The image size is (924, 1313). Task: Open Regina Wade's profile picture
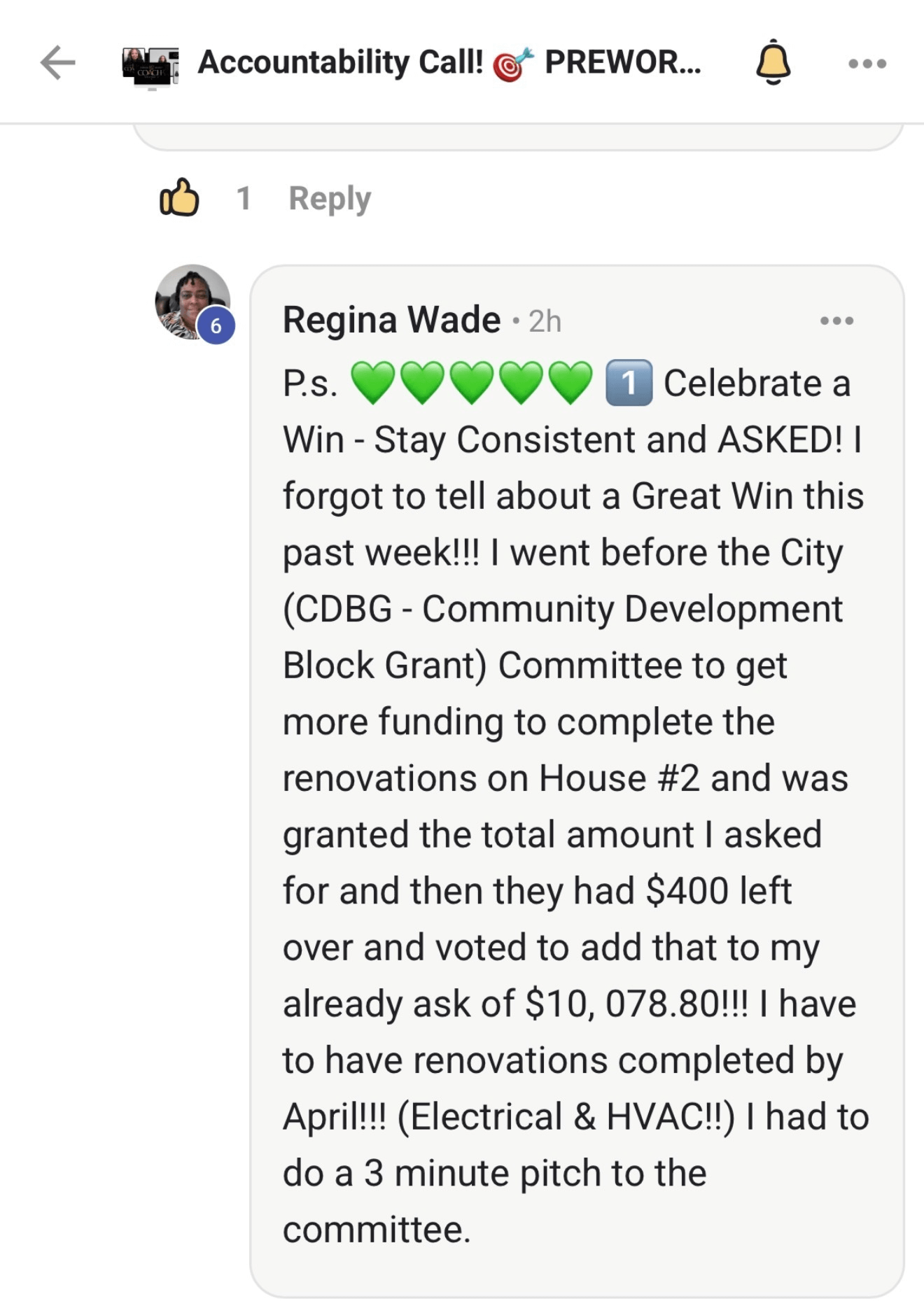tap(192, 302)
